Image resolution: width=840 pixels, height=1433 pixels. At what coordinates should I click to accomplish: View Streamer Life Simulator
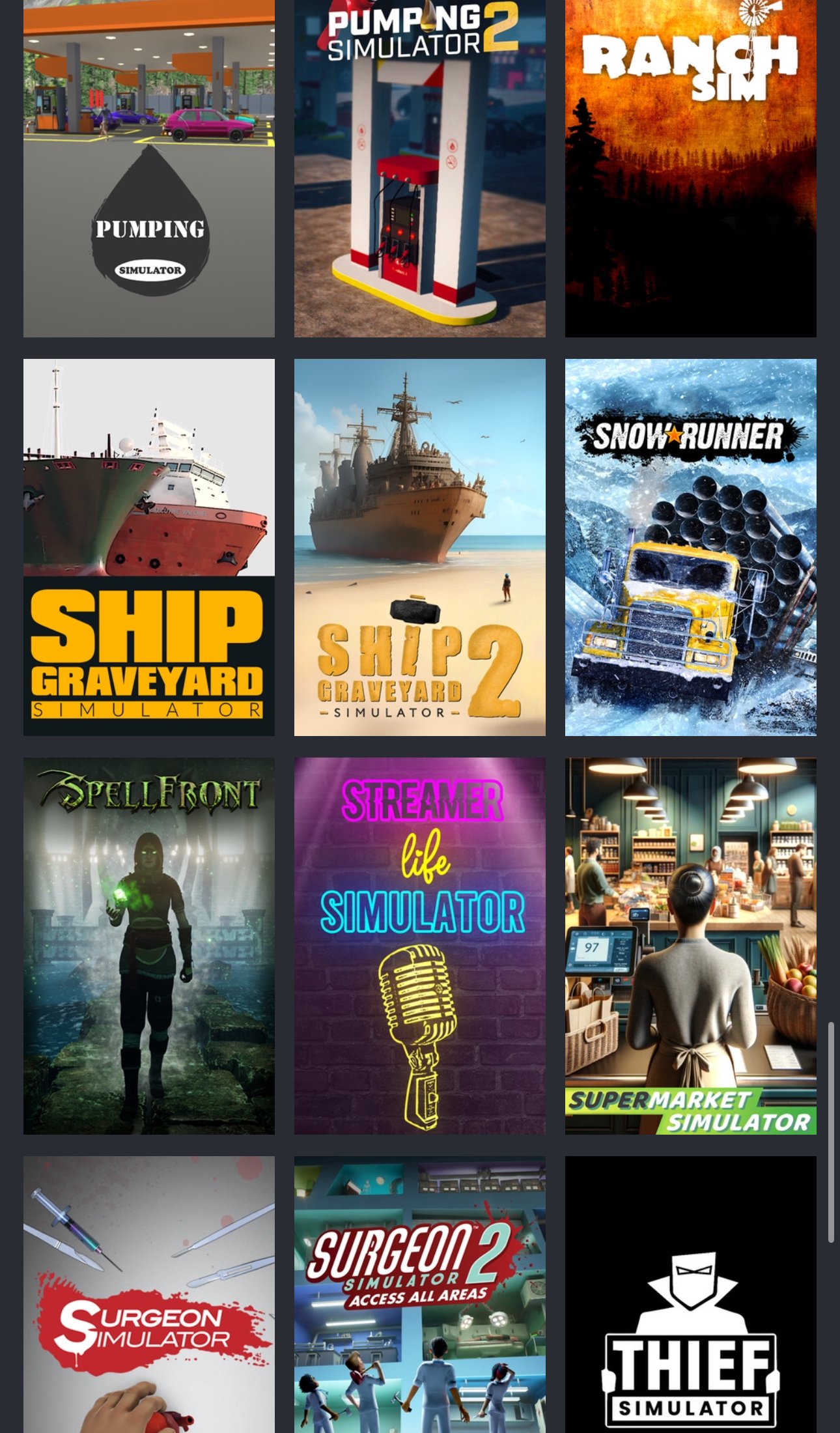419,946
